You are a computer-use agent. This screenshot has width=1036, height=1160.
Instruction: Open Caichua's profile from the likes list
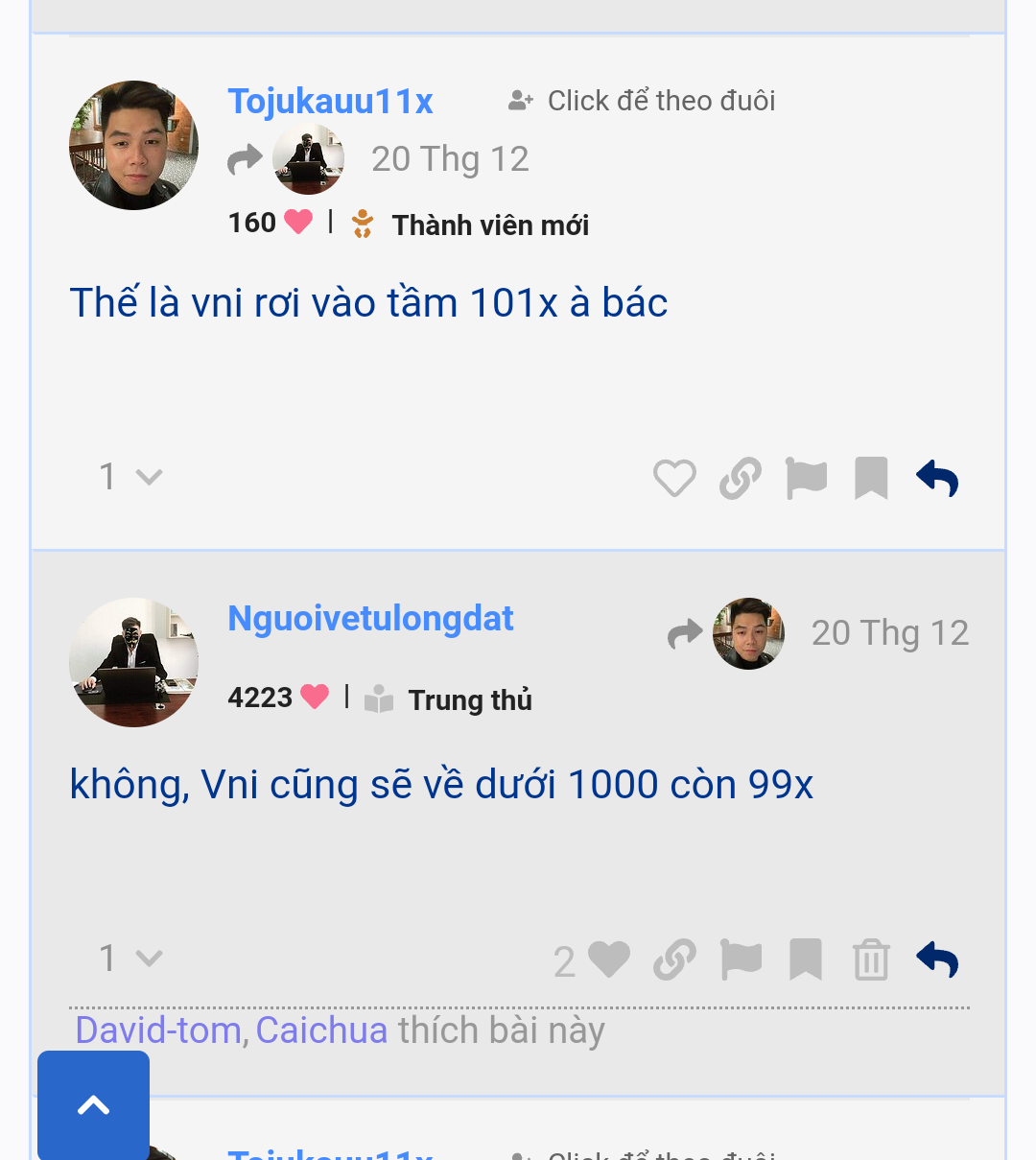321,1030
